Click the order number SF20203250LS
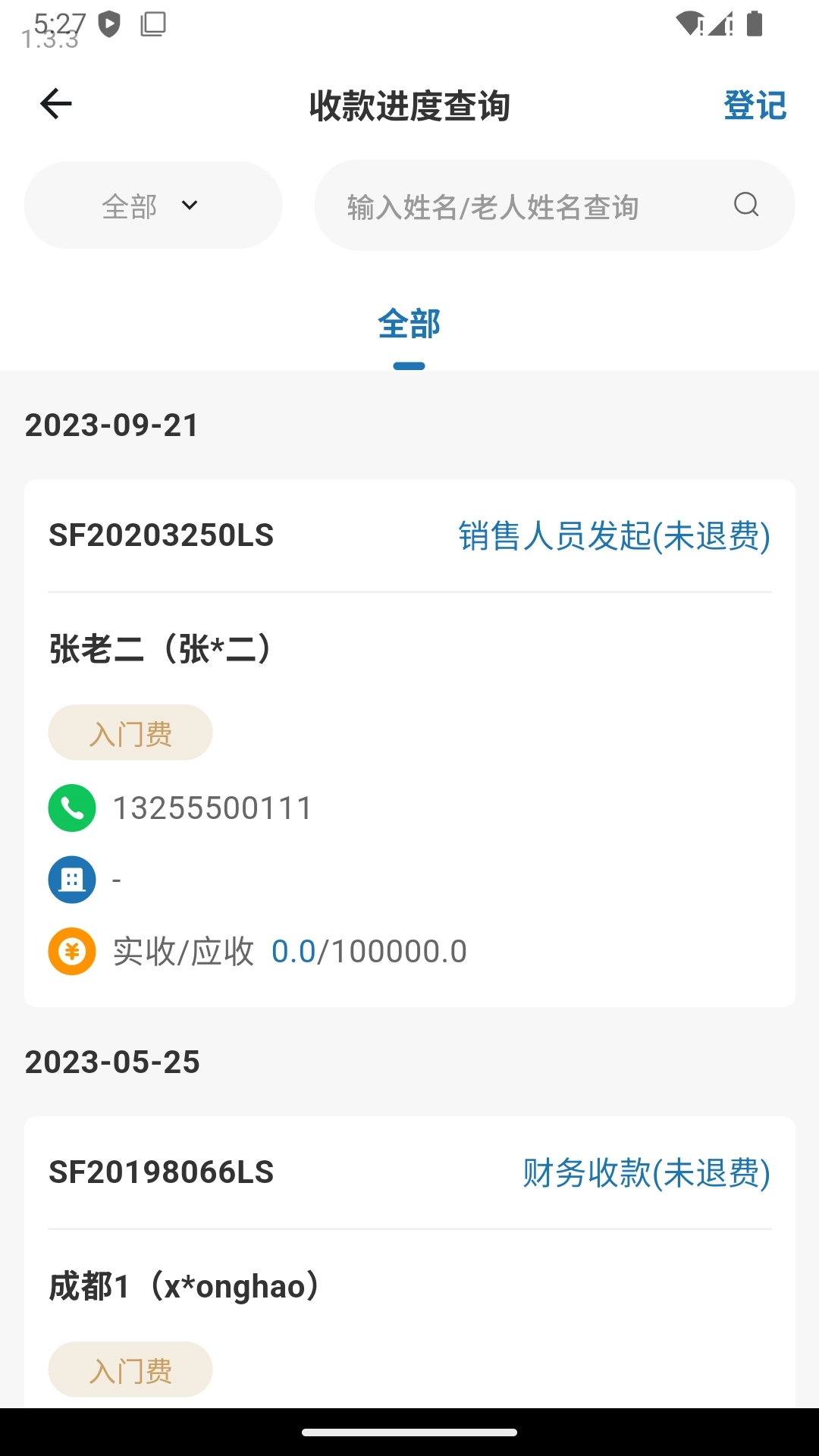 (162, 536)
